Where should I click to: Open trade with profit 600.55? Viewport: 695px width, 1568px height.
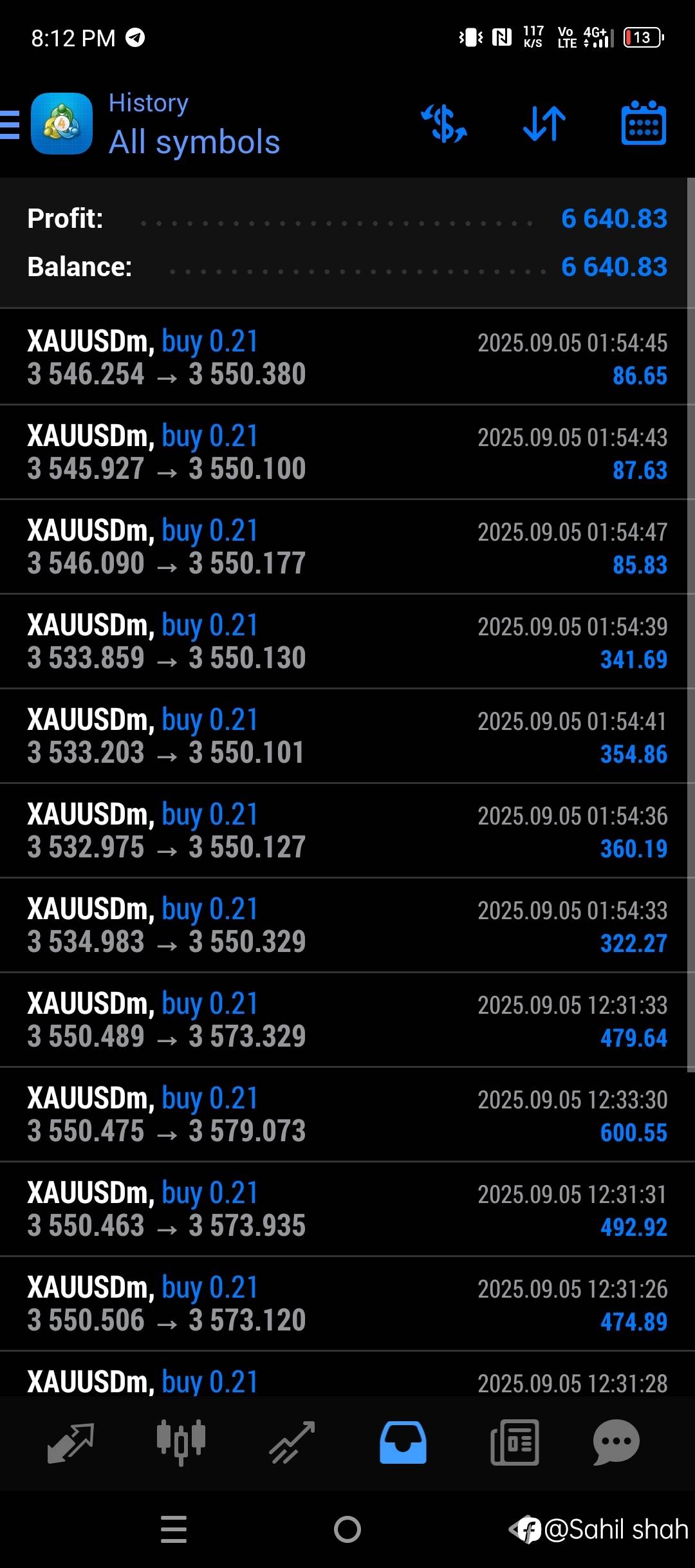click(x=347, y=1114)
